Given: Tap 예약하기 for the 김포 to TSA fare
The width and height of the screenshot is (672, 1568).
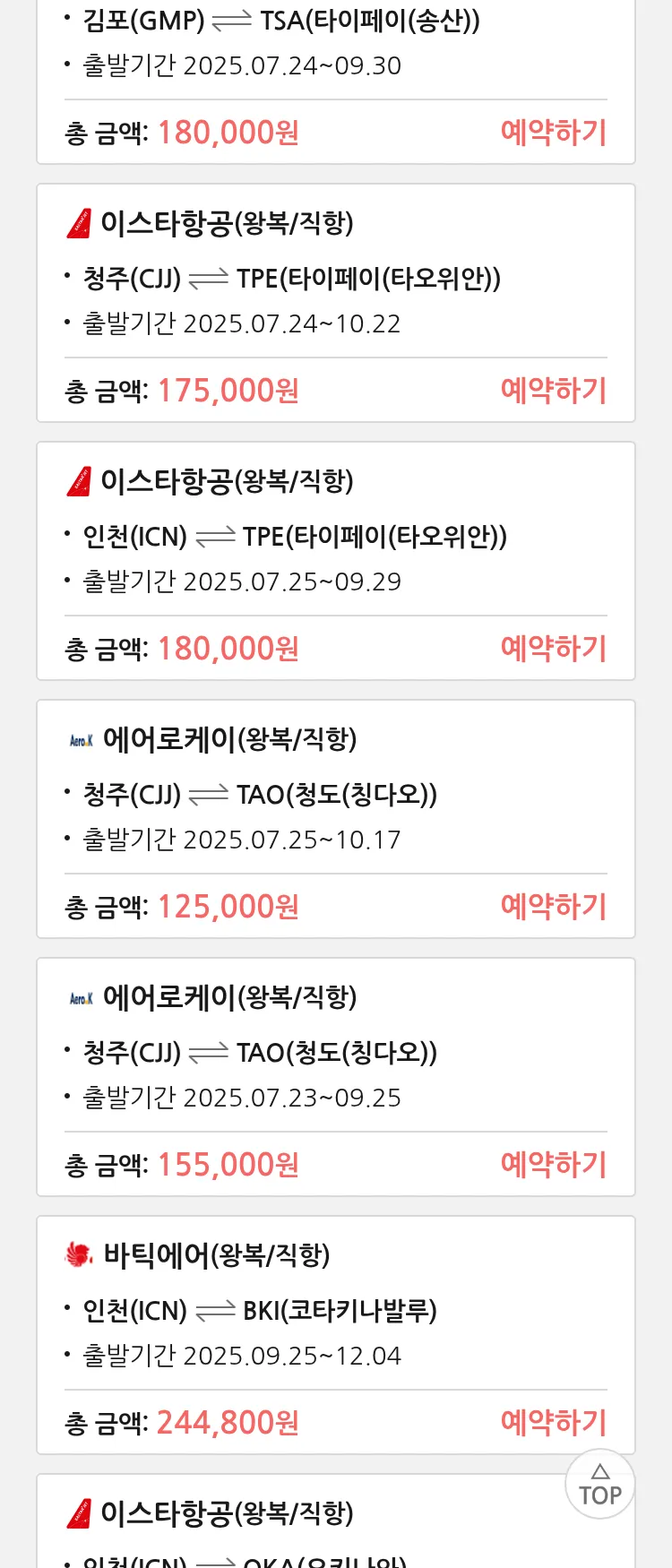Looking at the screenshot, I should (x=553, y=133).
